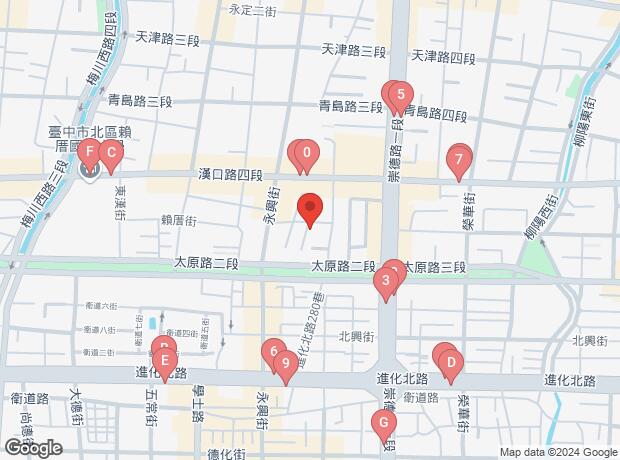Viewport: 620px width, 460px height.
Task: Select map marker labeled 9
Action: click(286, 364)
